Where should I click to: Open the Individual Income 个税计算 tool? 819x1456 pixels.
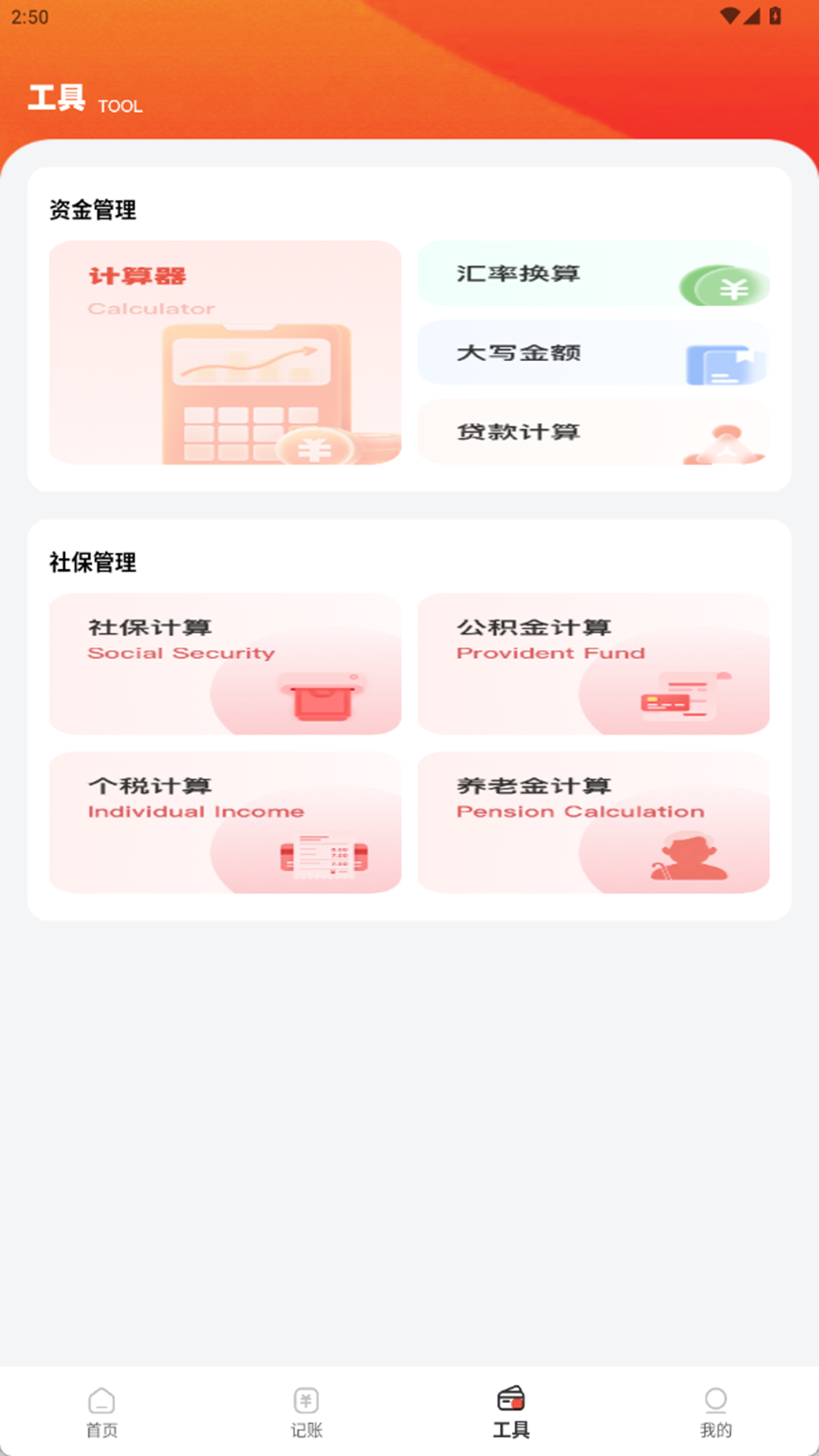(x=224, y=822)
